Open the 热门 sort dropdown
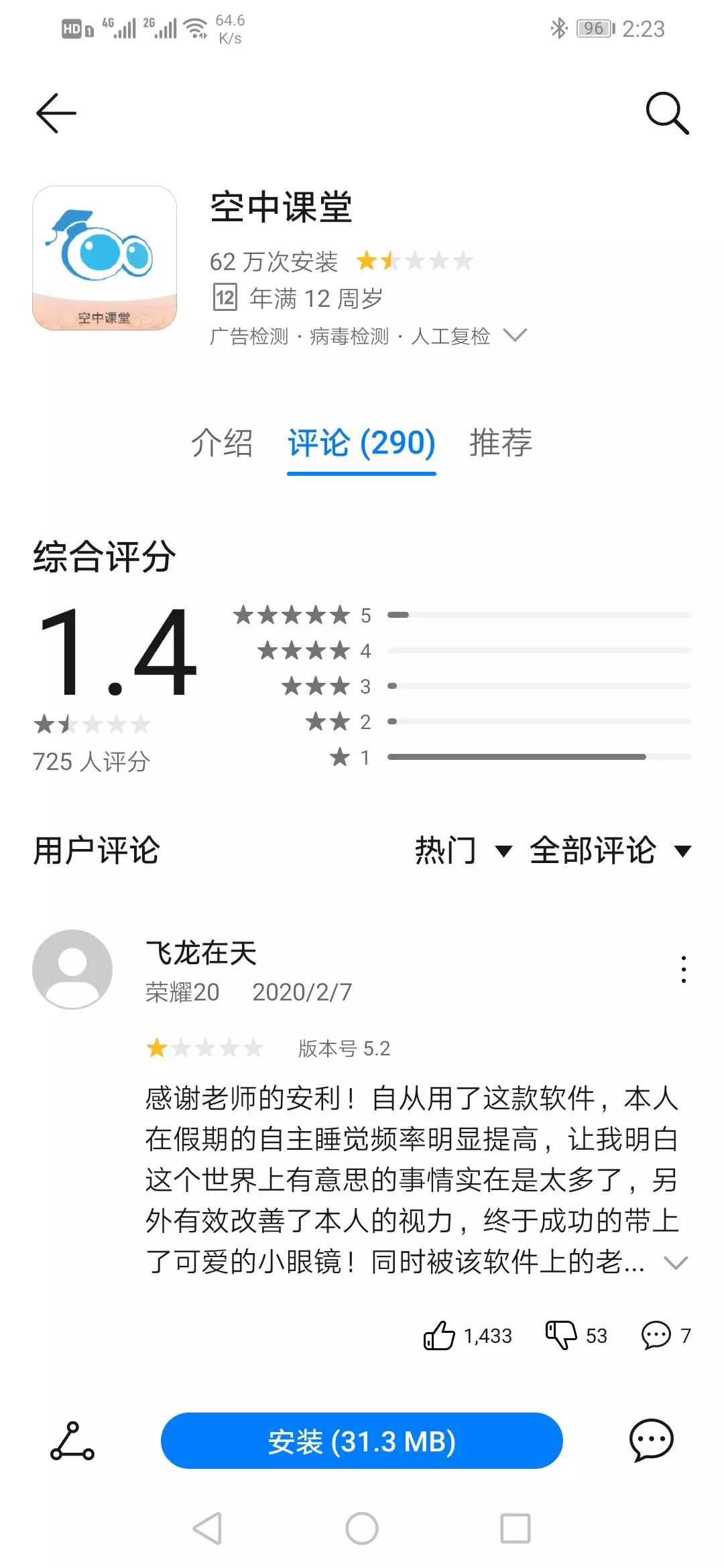 tap(463, 851)
